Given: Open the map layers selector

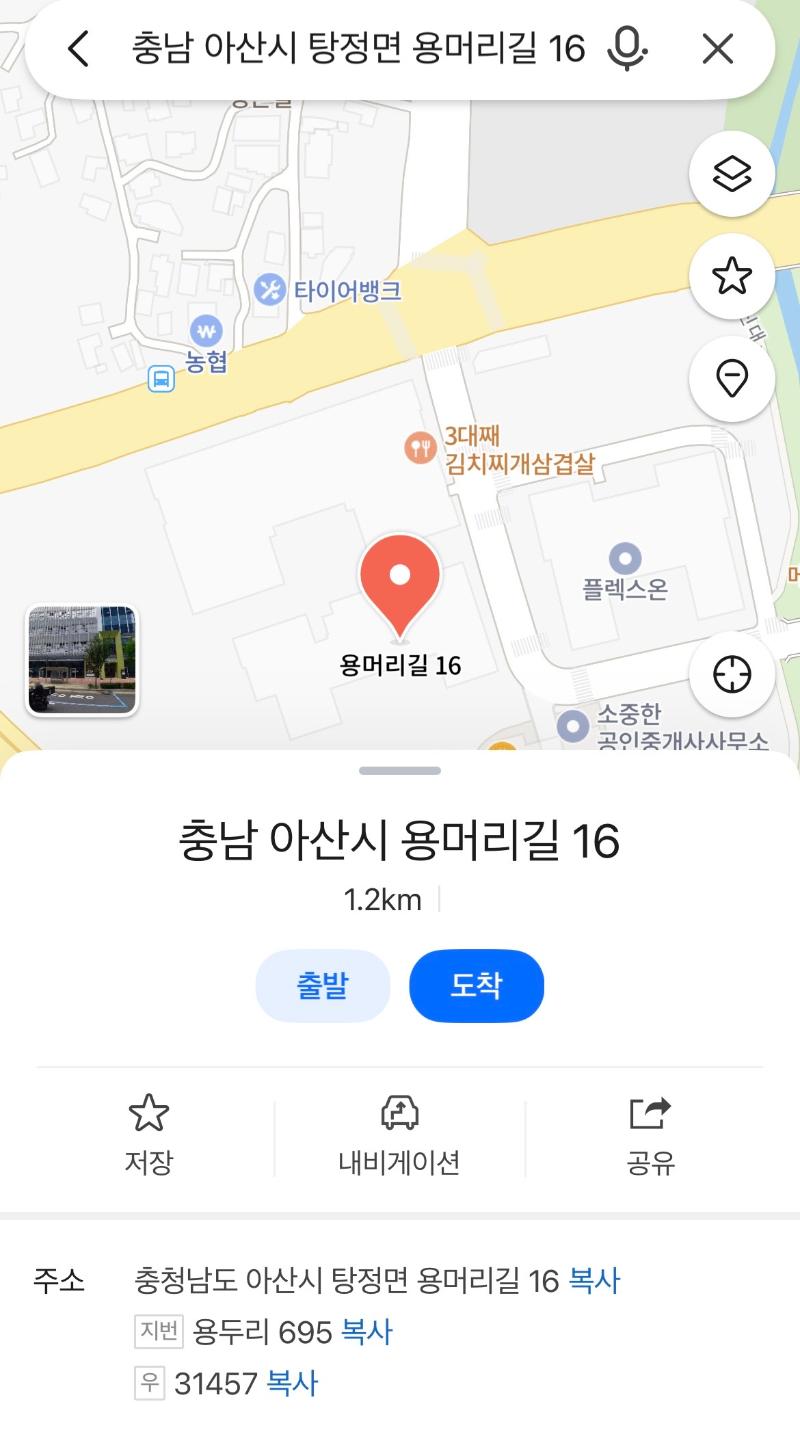Looking at the screenshot, I should click(x=732, y=175).
